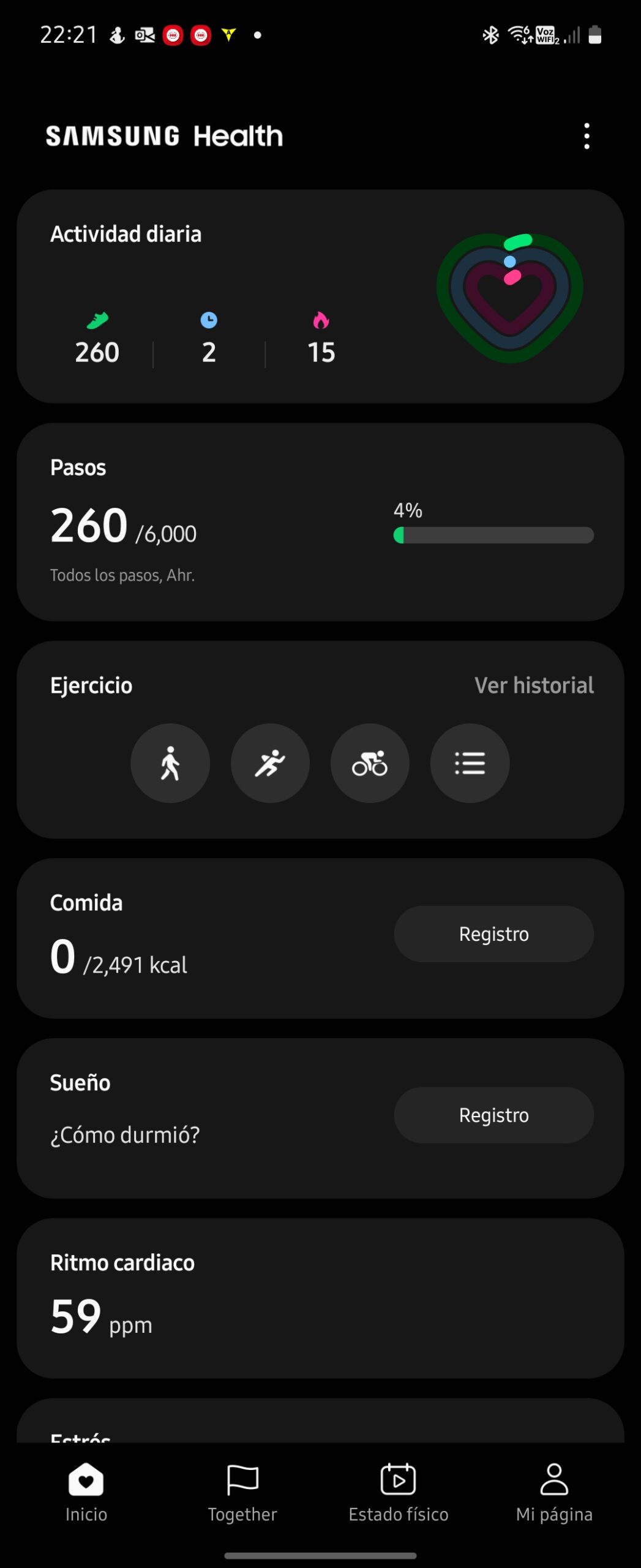Open the three-dot overflow menu
641x1568 pixels.
(x=587, y=136)
